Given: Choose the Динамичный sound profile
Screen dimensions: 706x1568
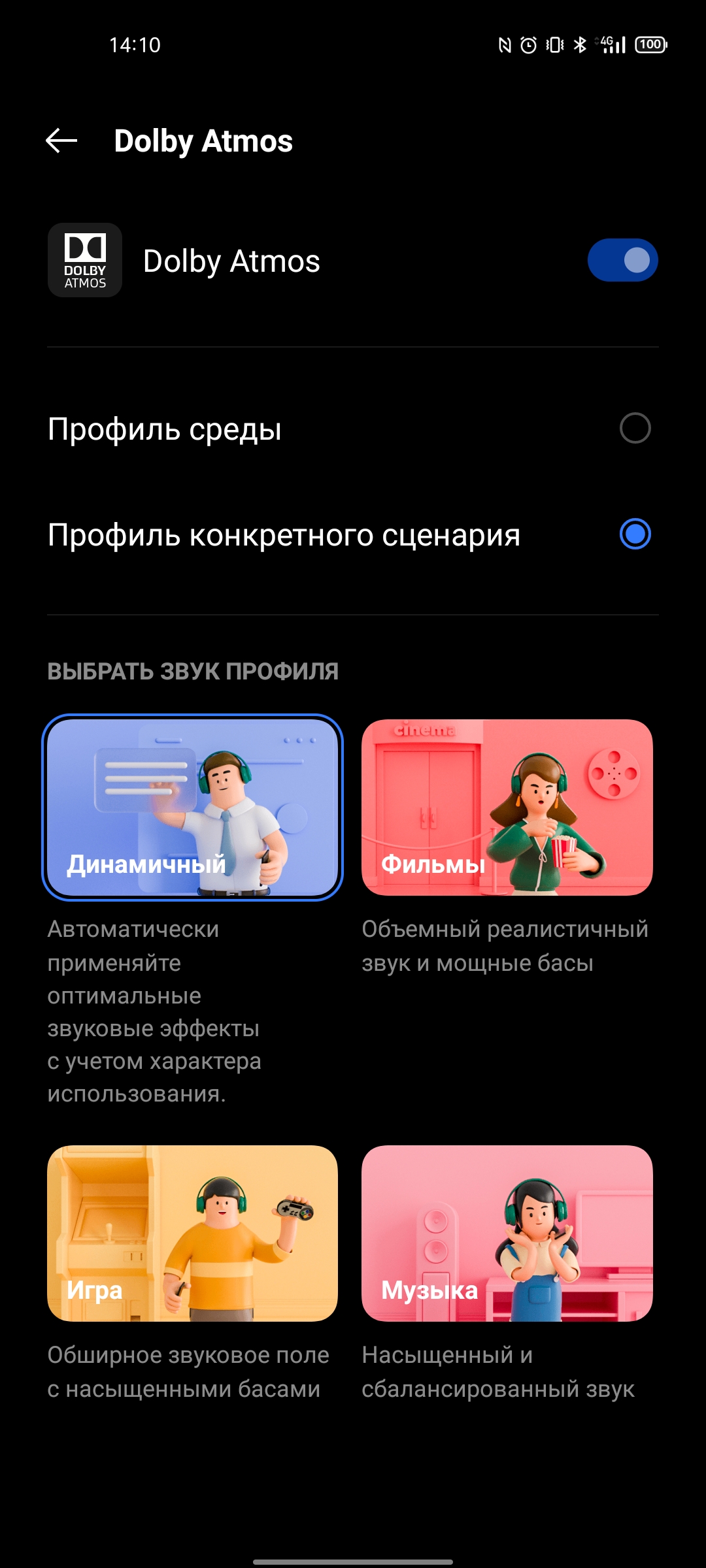Looking at the screenshot, I should point(192,808).
